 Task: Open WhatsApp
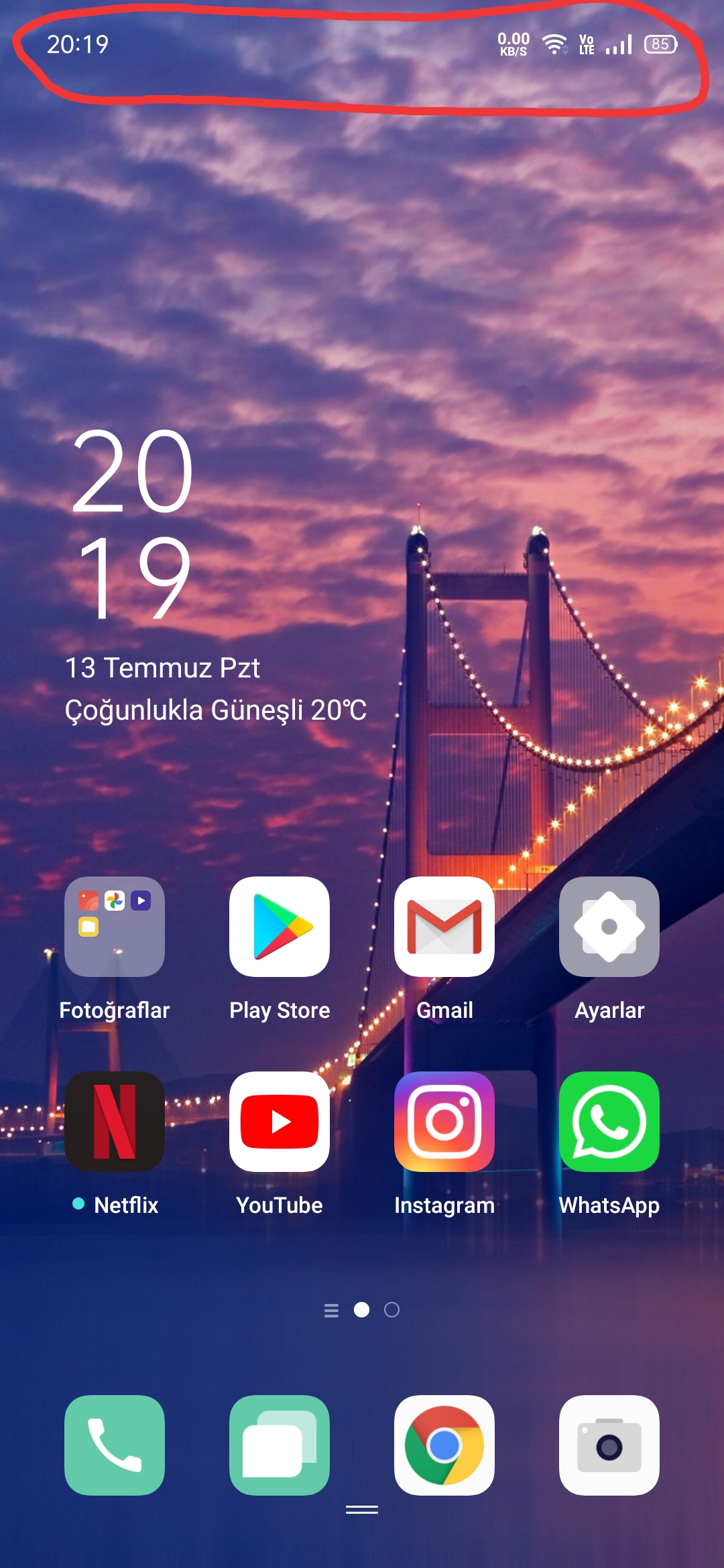tap(609, 1122)
